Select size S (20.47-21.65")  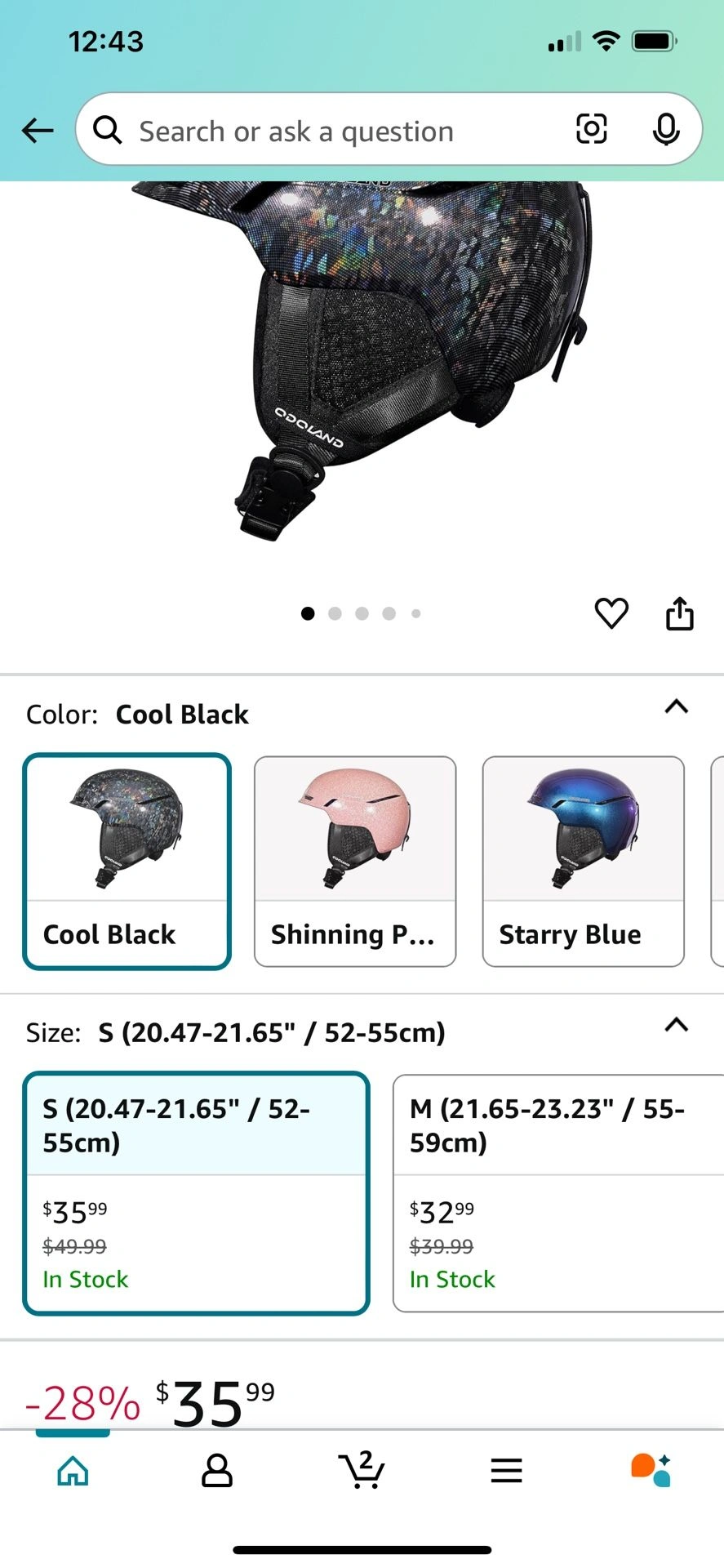(x=196, y=1192)
